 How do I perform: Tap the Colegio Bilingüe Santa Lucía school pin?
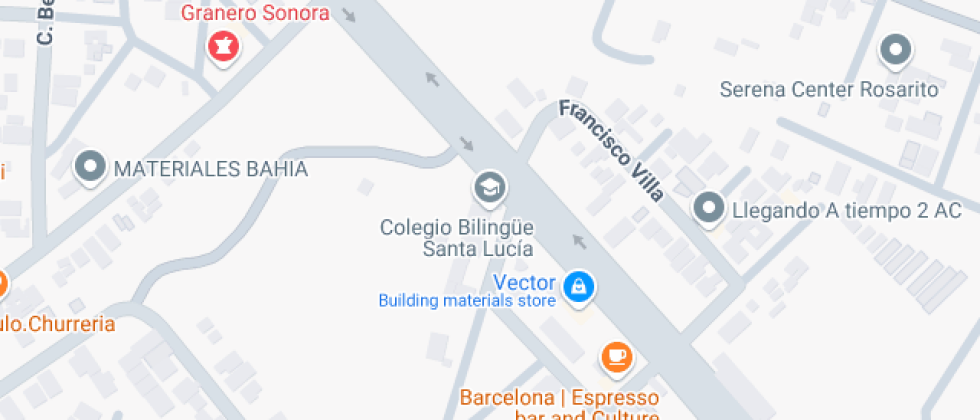[489, 186]
